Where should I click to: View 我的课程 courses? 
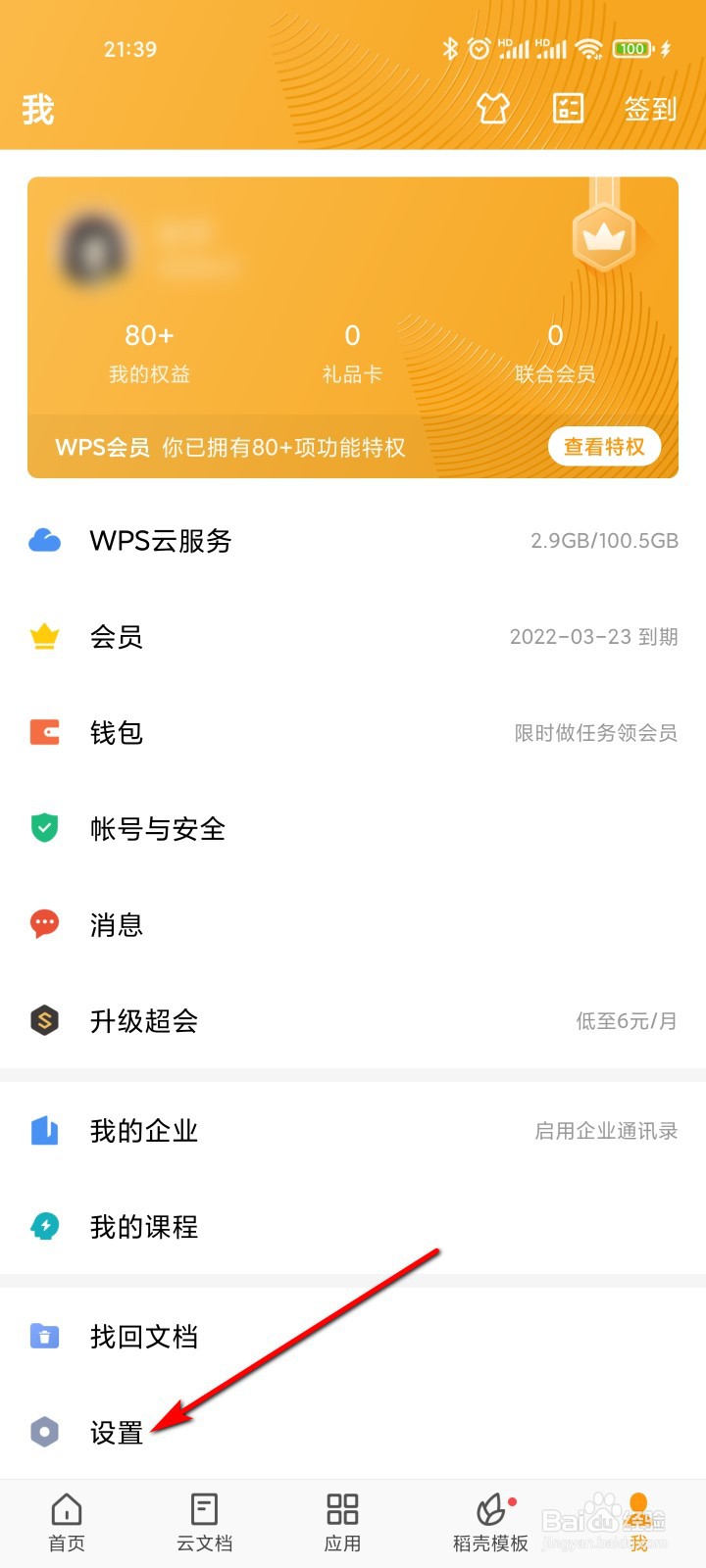[x=353, y=1227]
